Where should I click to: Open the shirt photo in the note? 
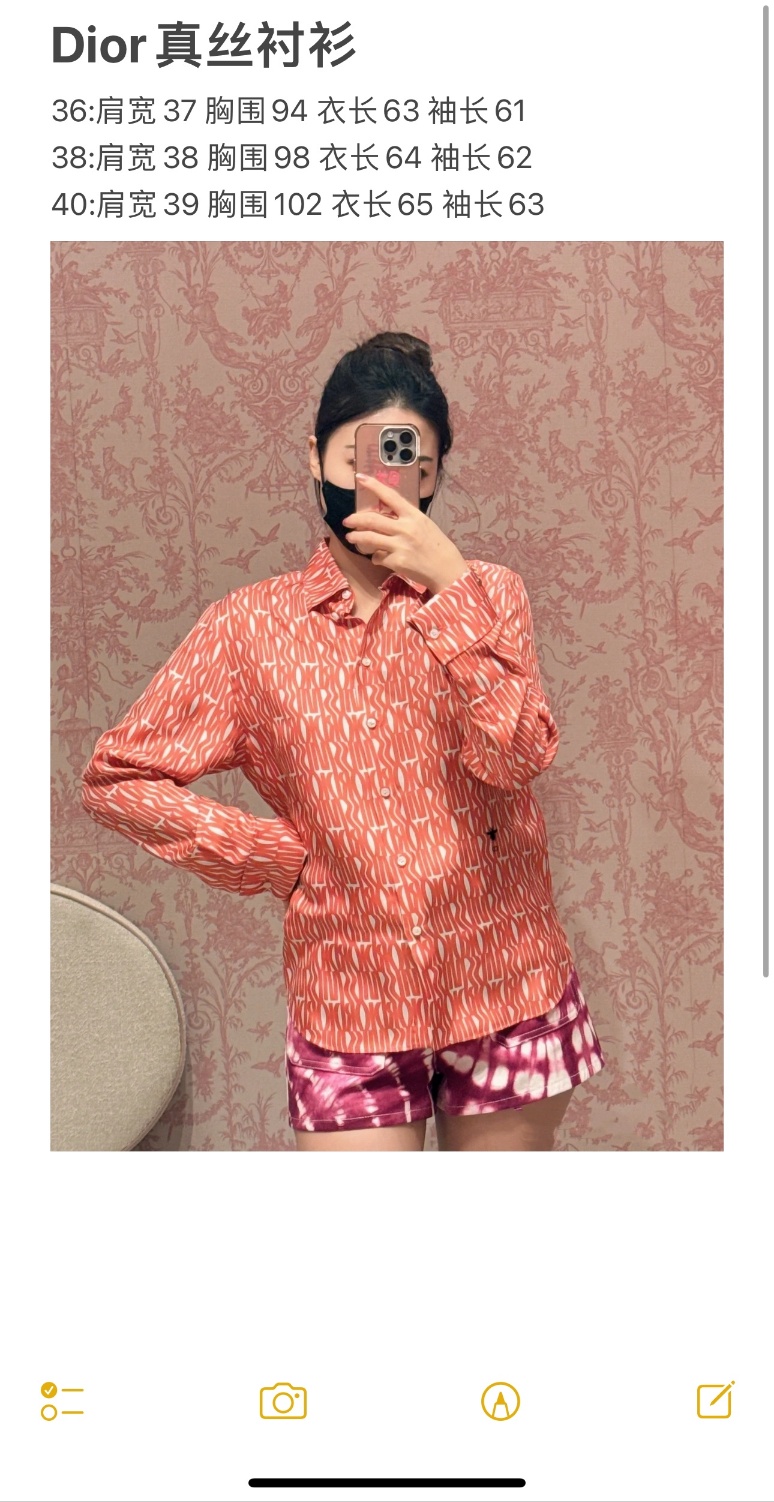(386, 695)
